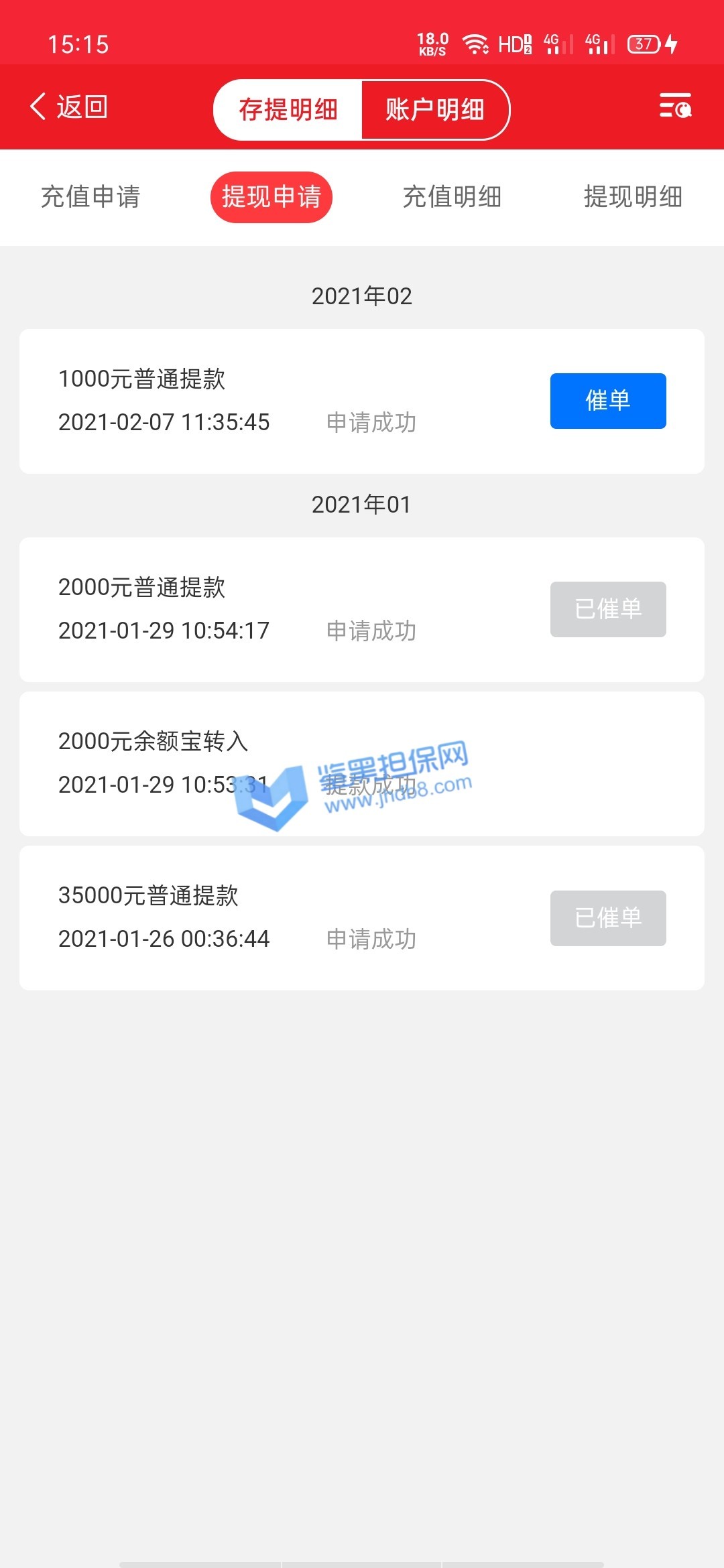The image size is (724, 1568).
Task: Tap 已催单 on the 35000元普通提款 entry
Action: click(608, 918)
